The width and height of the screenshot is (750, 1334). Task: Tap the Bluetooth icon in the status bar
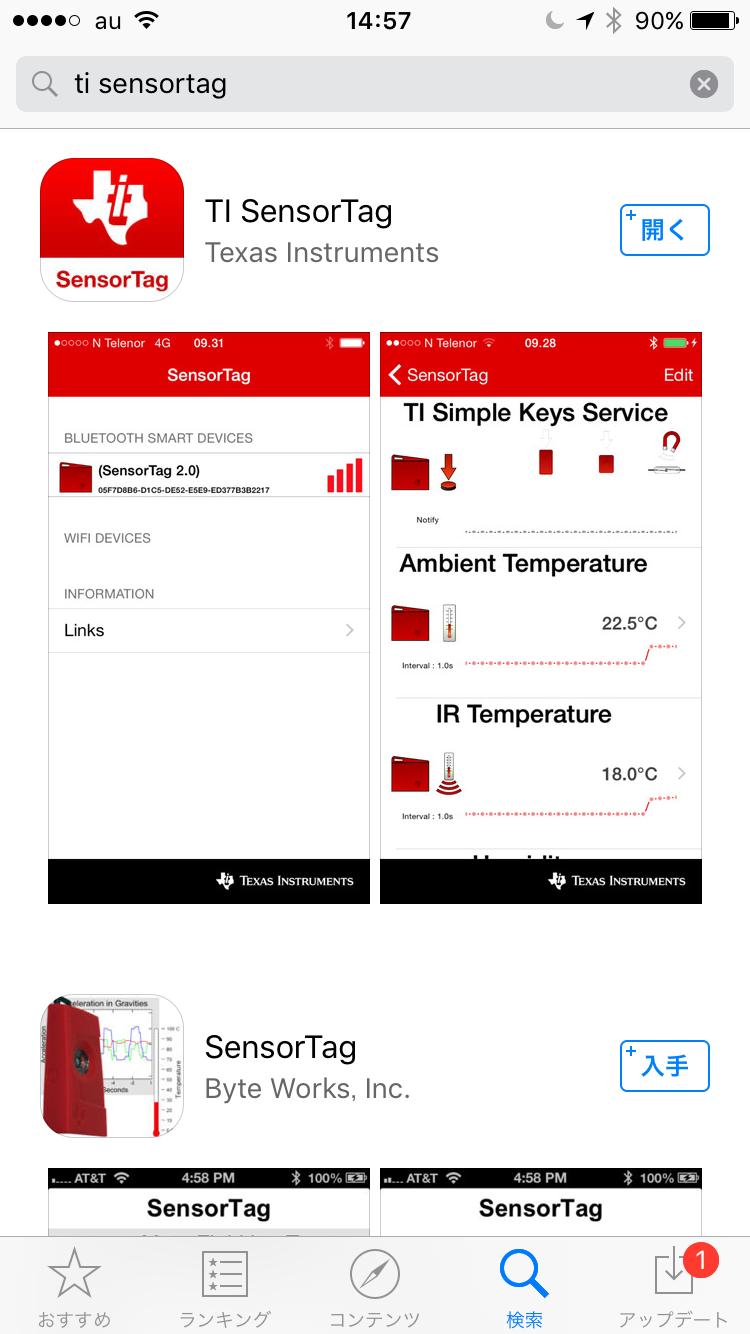(614, 18)
